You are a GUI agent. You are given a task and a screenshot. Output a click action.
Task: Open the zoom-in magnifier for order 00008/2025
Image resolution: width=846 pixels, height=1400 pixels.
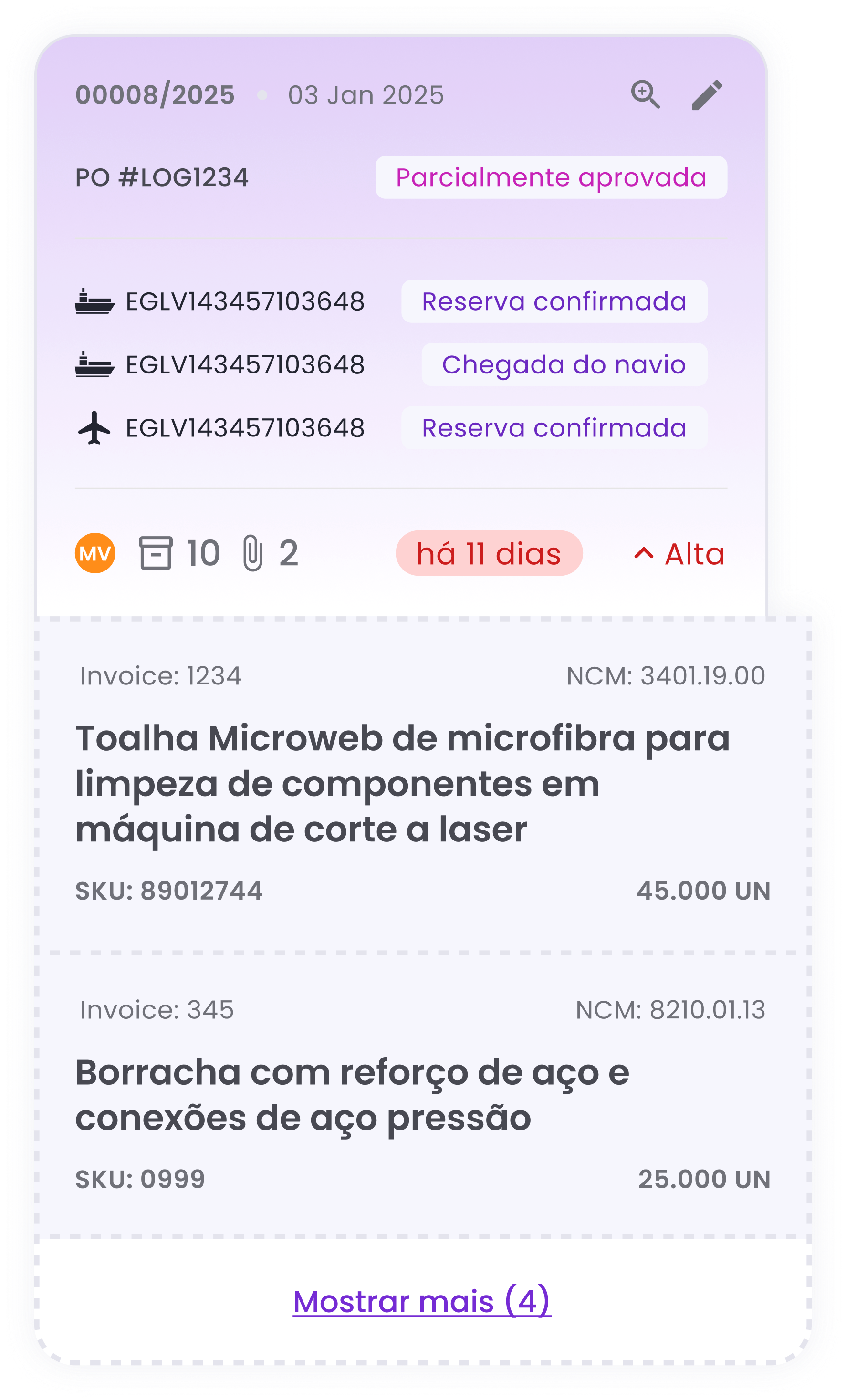pos(645,94)
